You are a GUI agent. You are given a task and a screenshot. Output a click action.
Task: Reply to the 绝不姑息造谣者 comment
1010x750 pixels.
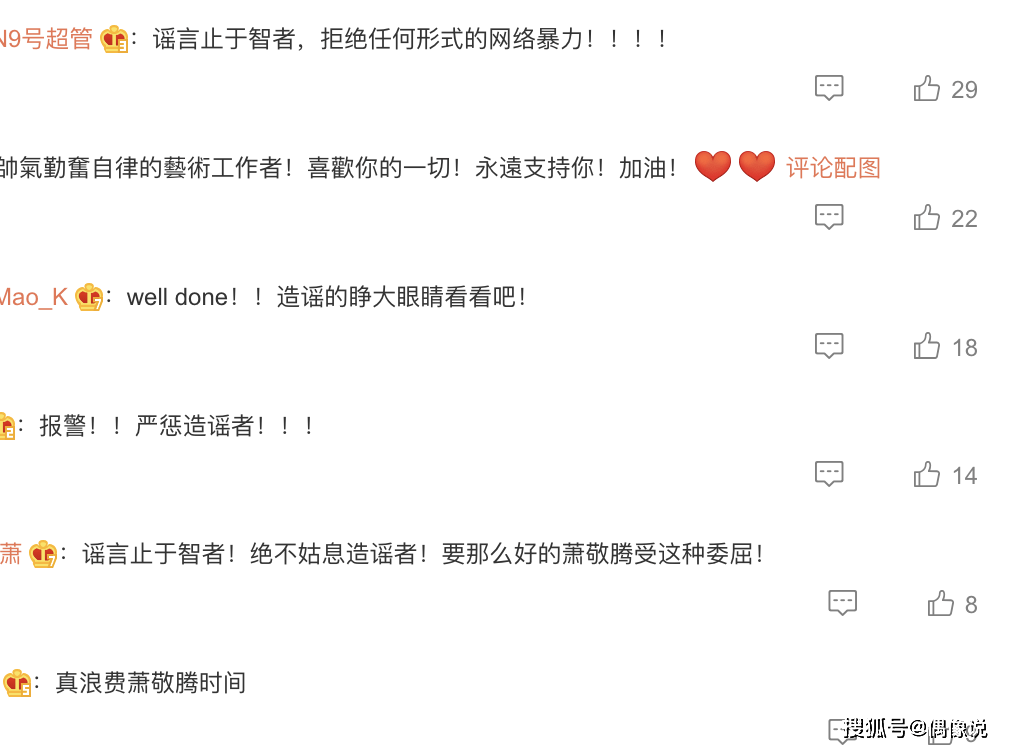coord(843,603)
